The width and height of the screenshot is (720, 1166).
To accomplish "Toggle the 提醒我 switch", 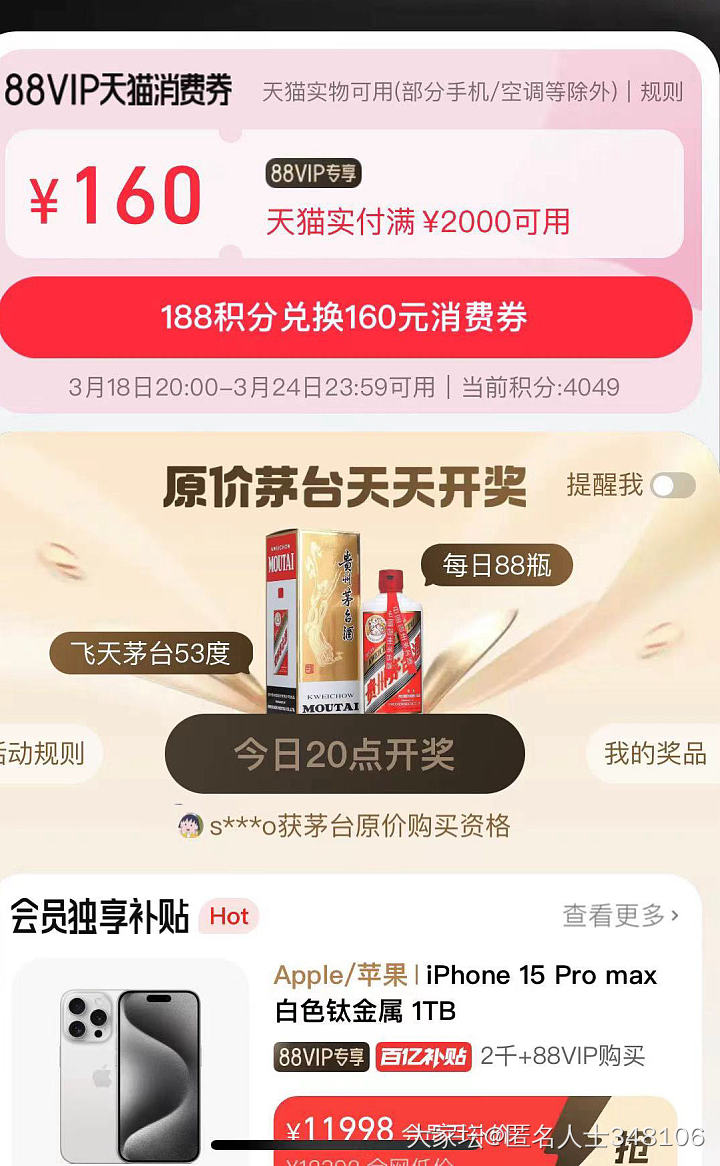I will point(672,486).
